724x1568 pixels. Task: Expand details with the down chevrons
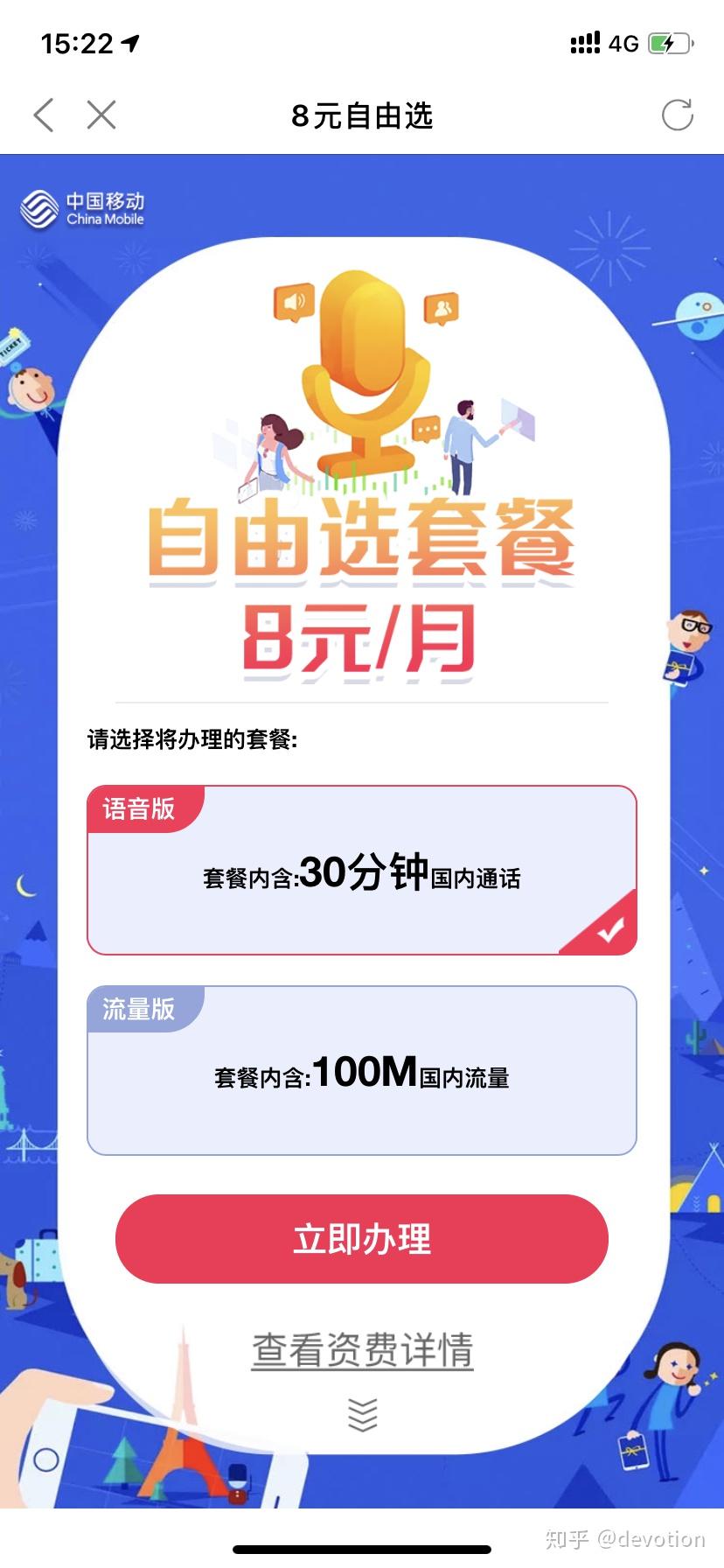pos(362,1414)
